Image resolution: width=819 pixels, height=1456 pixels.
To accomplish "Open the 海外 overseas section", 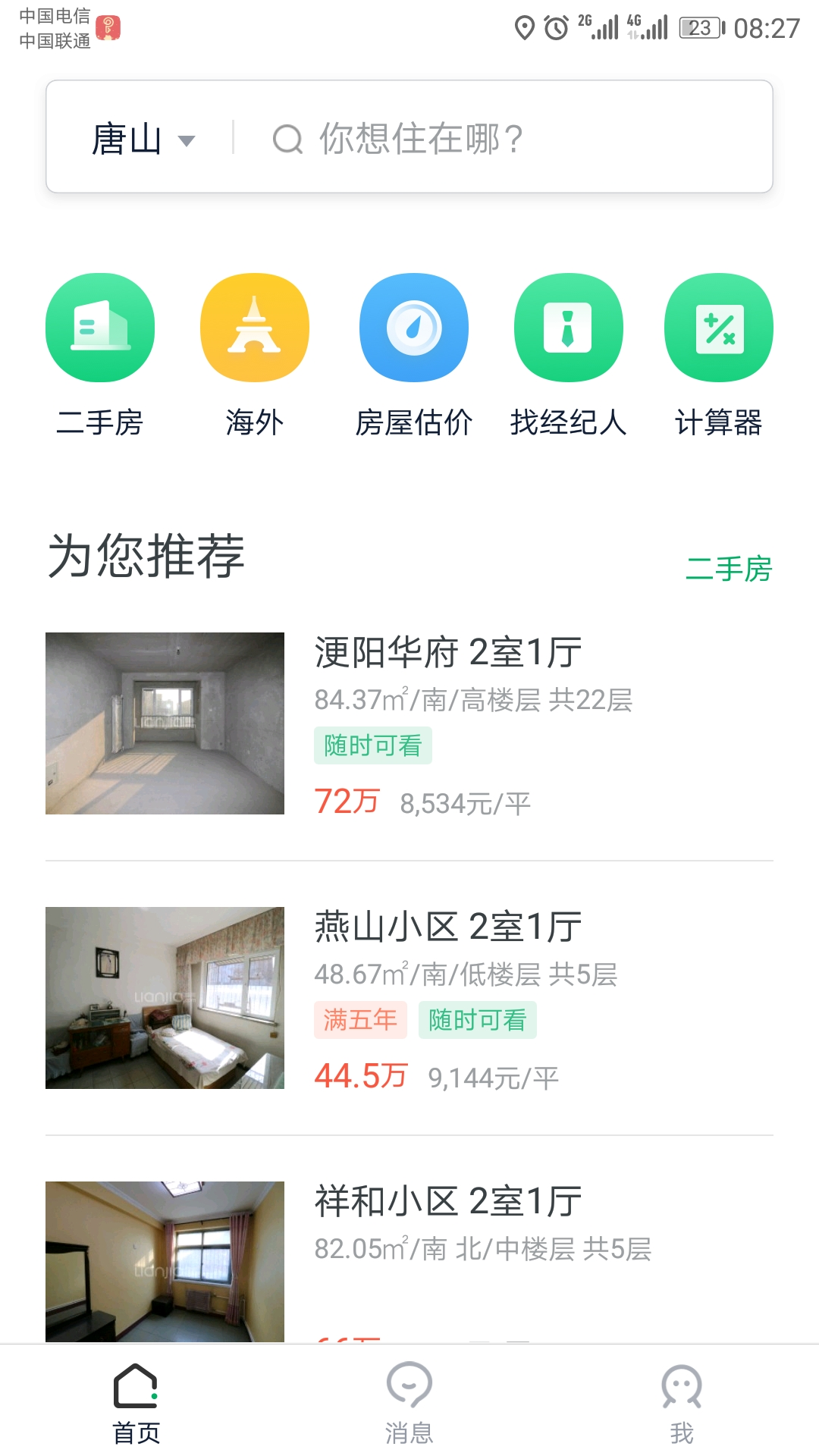I will coord(255,328).
